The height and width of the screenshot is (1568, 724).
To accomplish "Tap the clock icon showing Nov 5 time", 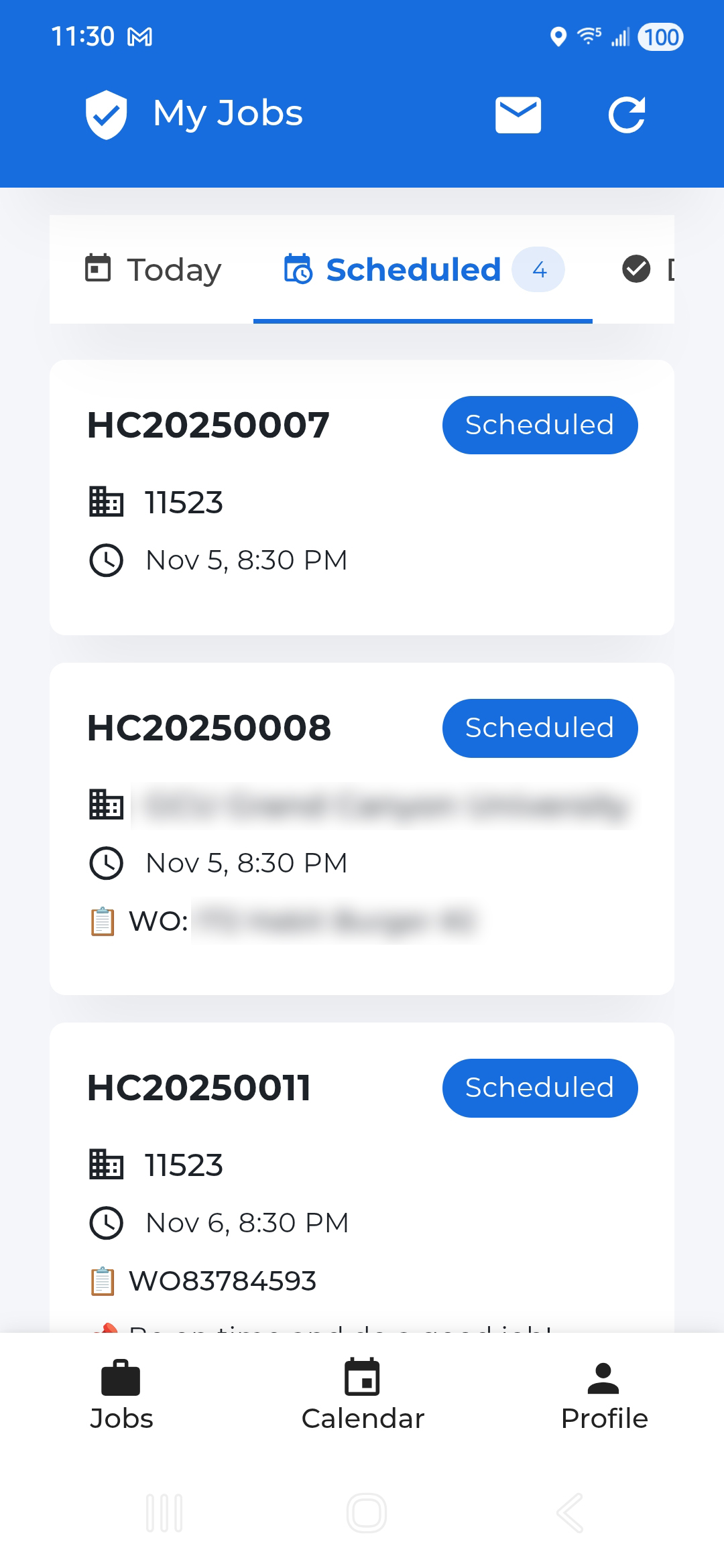I will point(107,560).
